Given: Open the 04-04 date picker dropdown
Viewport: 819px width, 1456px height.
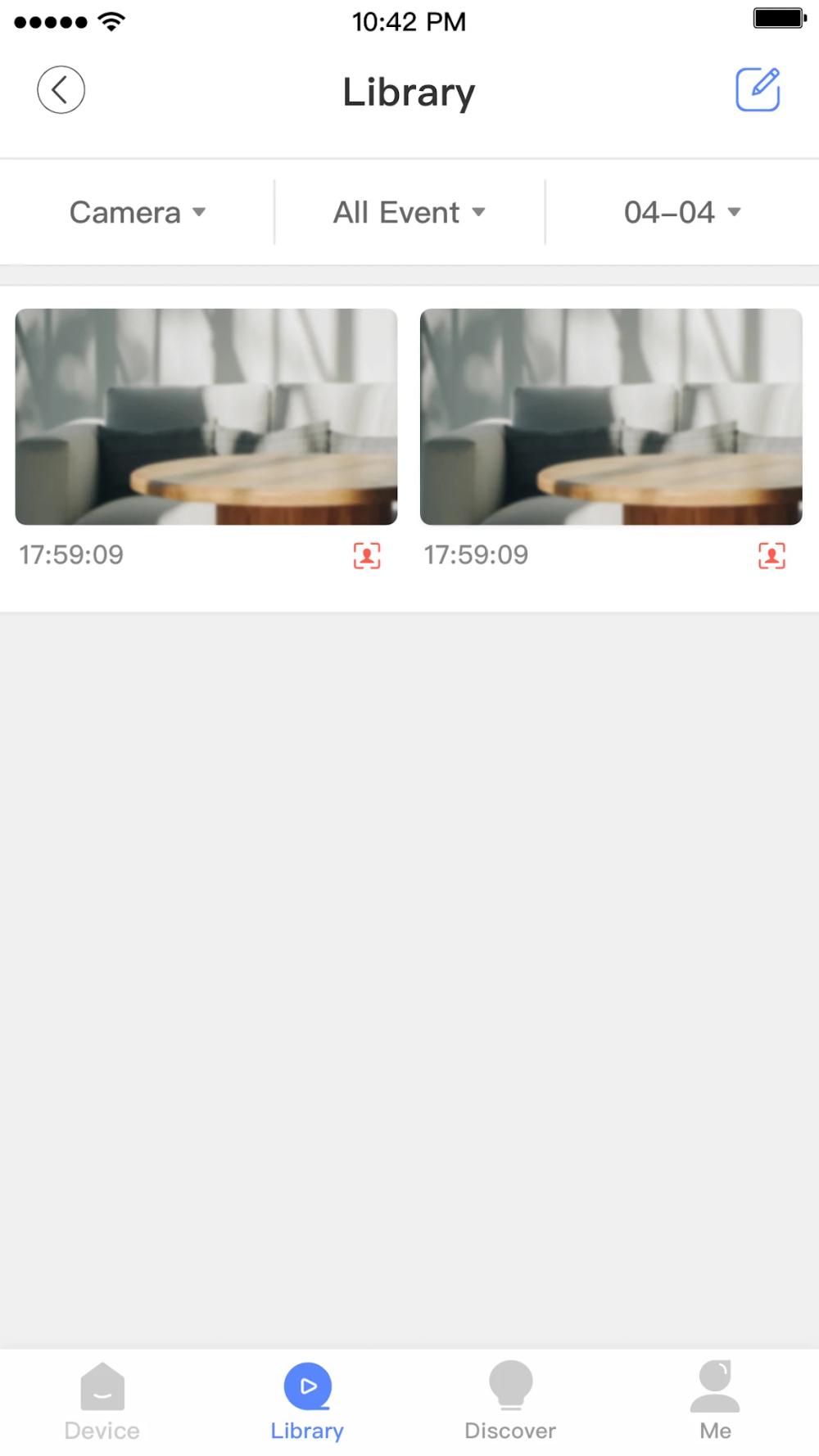Looking at the screenshot, I should tap(681, 212).
